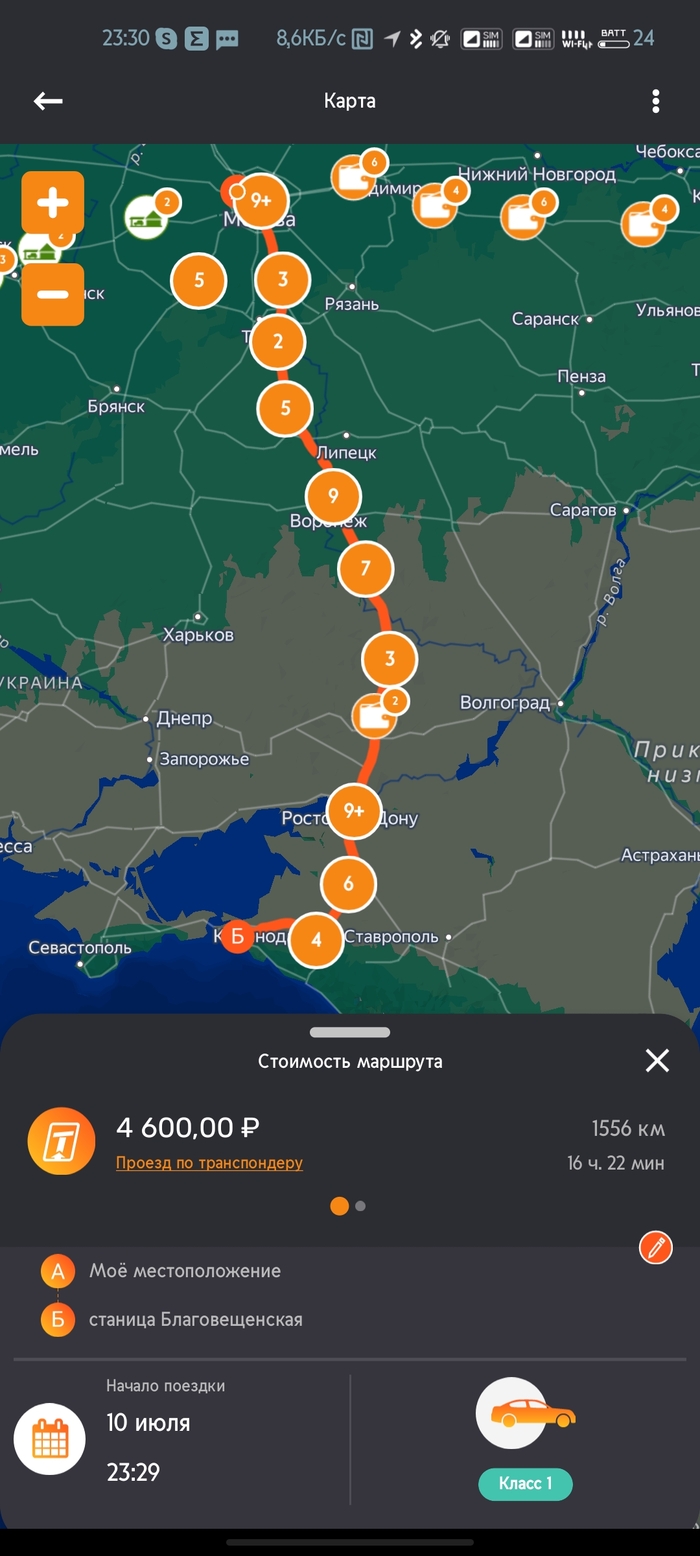Close the Стоимость маршрута panel
The image size is (700, 1556).
pos(656,1061)
